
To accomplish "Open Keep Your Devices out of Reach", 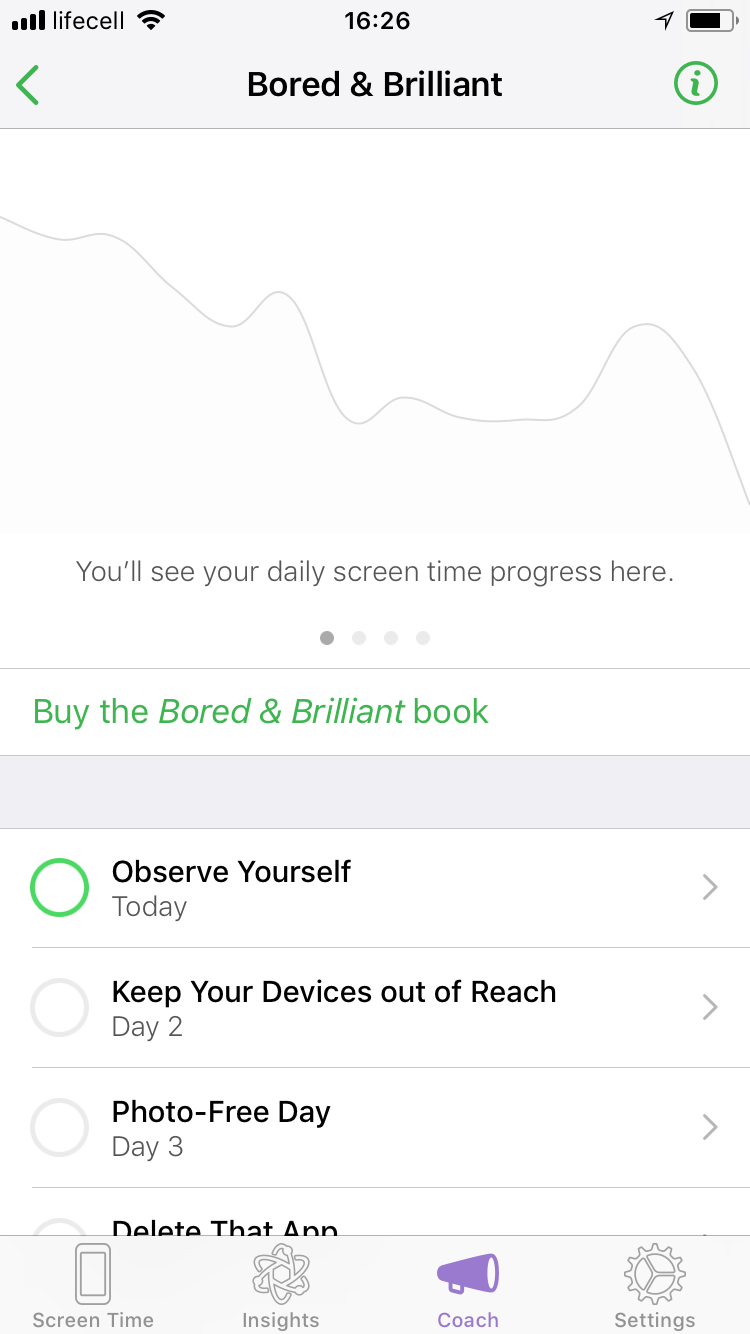I will tap(400, 1007).
